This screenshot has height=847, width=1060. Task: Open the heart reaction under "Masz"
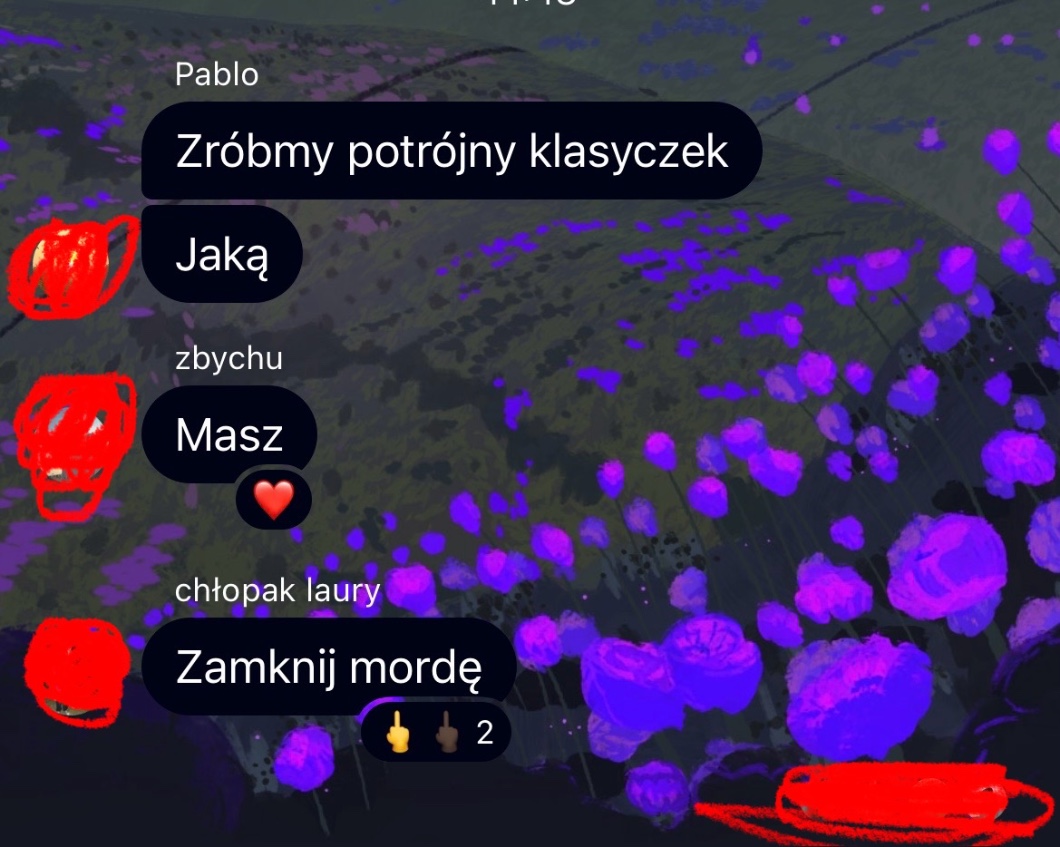click(x=274, y=499)
